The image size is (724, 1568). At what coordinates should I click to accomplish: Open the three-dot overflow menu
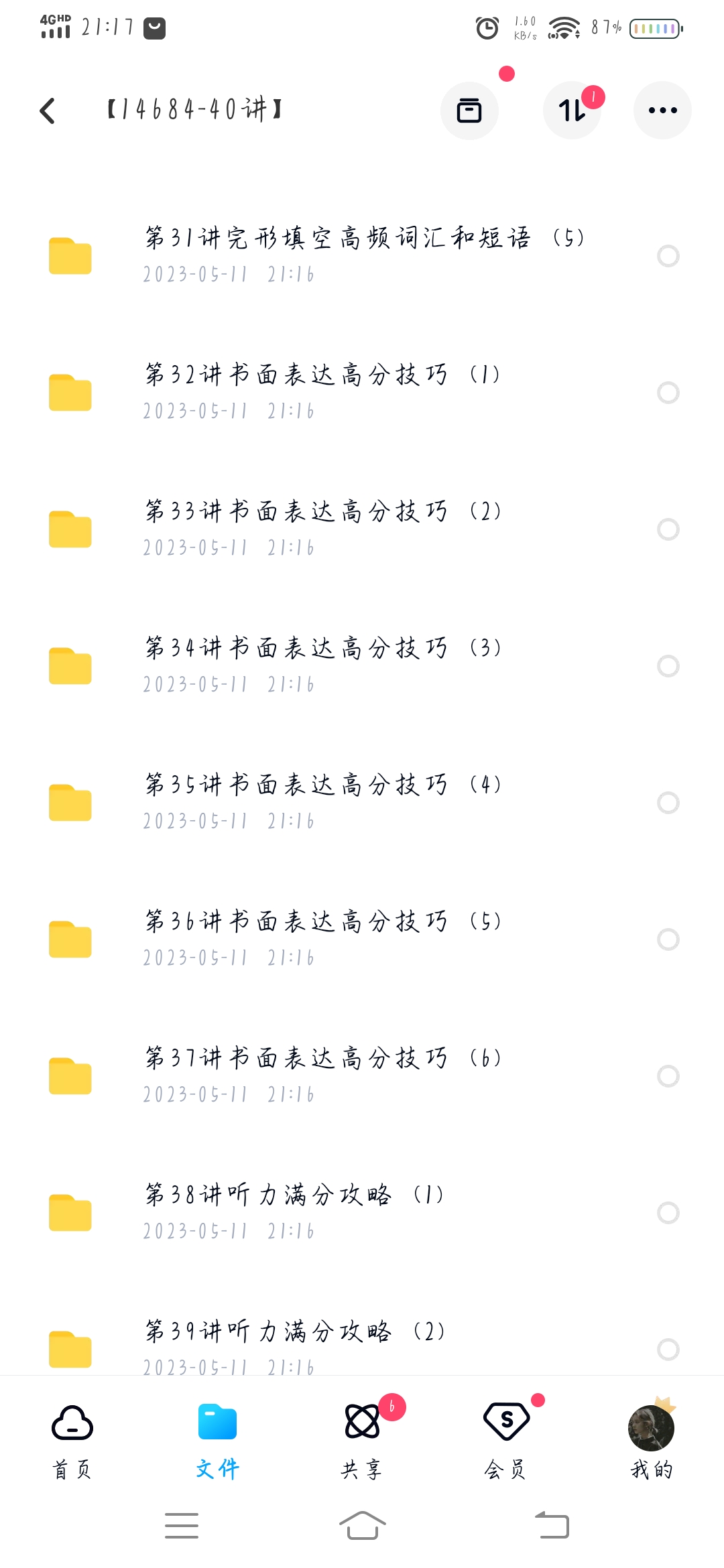coord(662,111)
